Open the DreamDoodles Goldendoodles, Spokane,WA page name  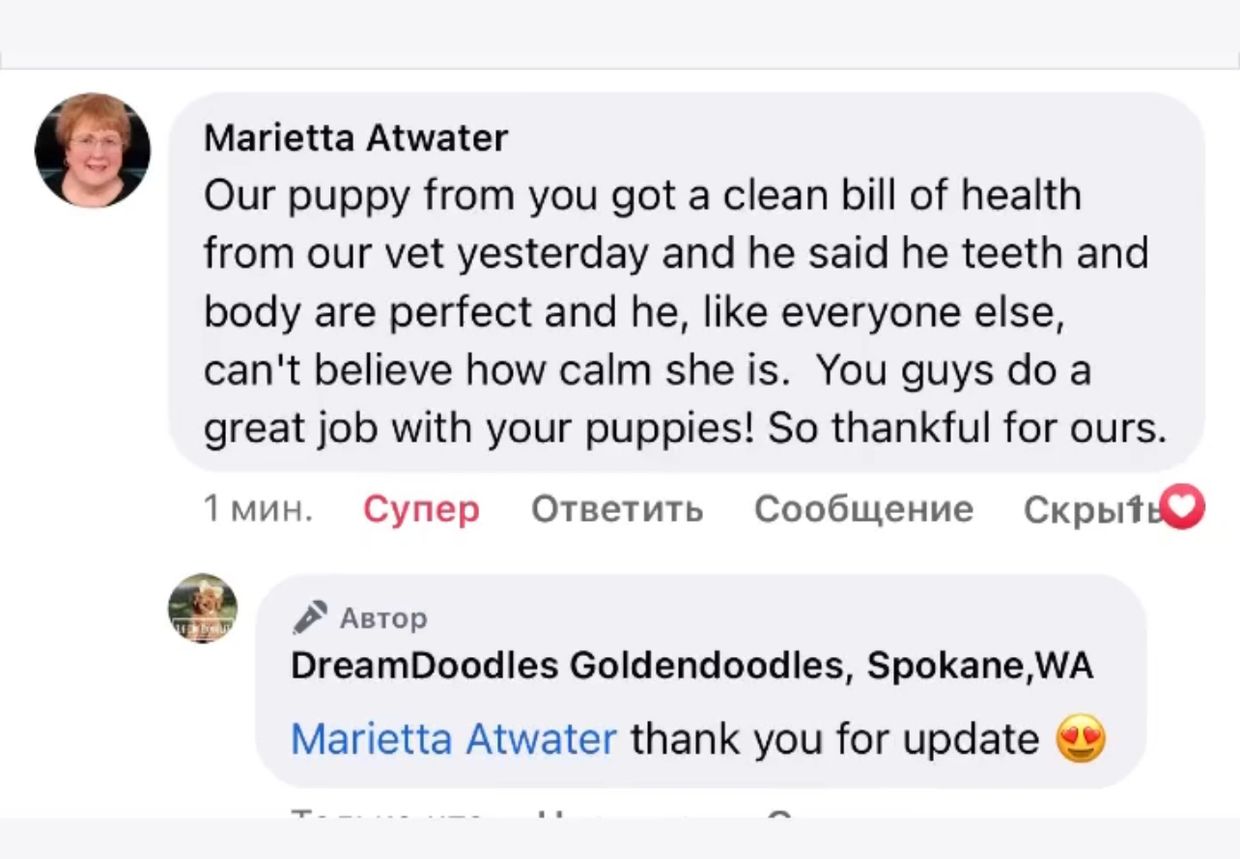(691, 665)
